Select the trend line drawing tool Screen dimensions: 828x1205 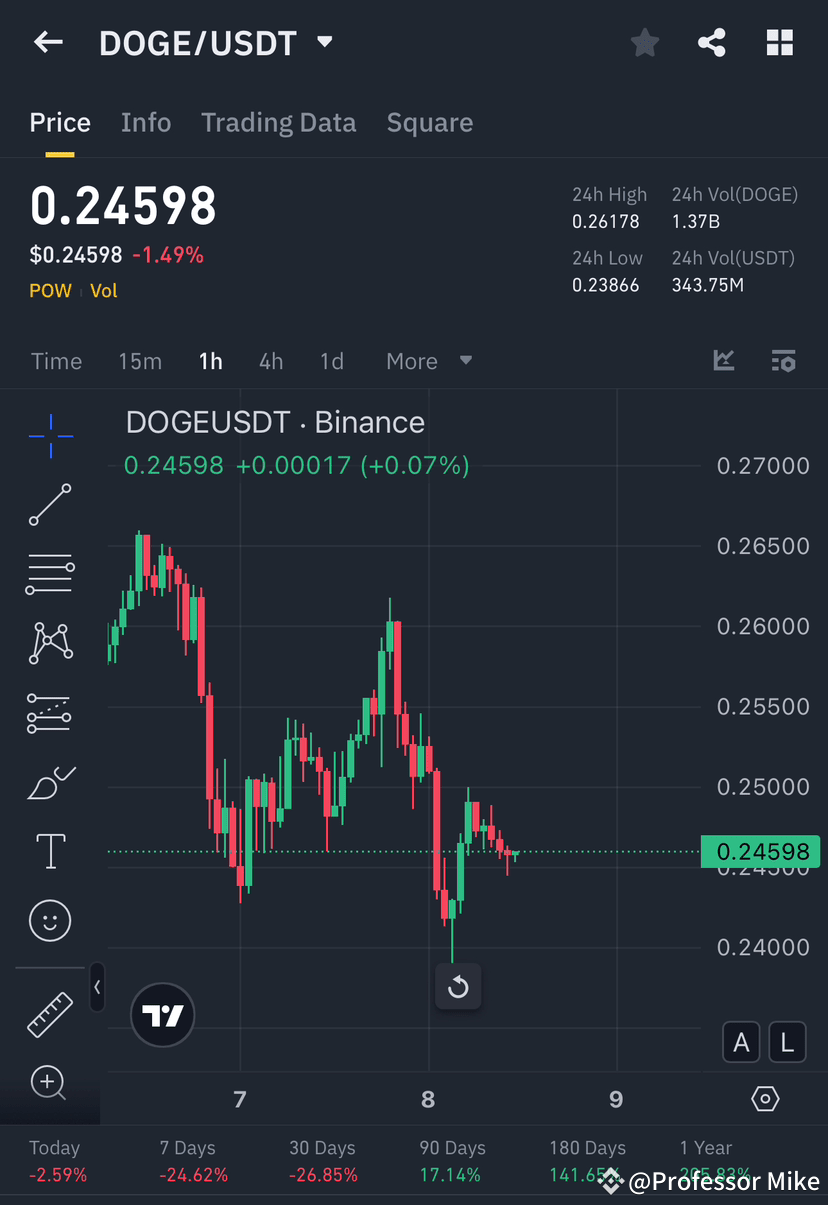click(x=50, y=505)
